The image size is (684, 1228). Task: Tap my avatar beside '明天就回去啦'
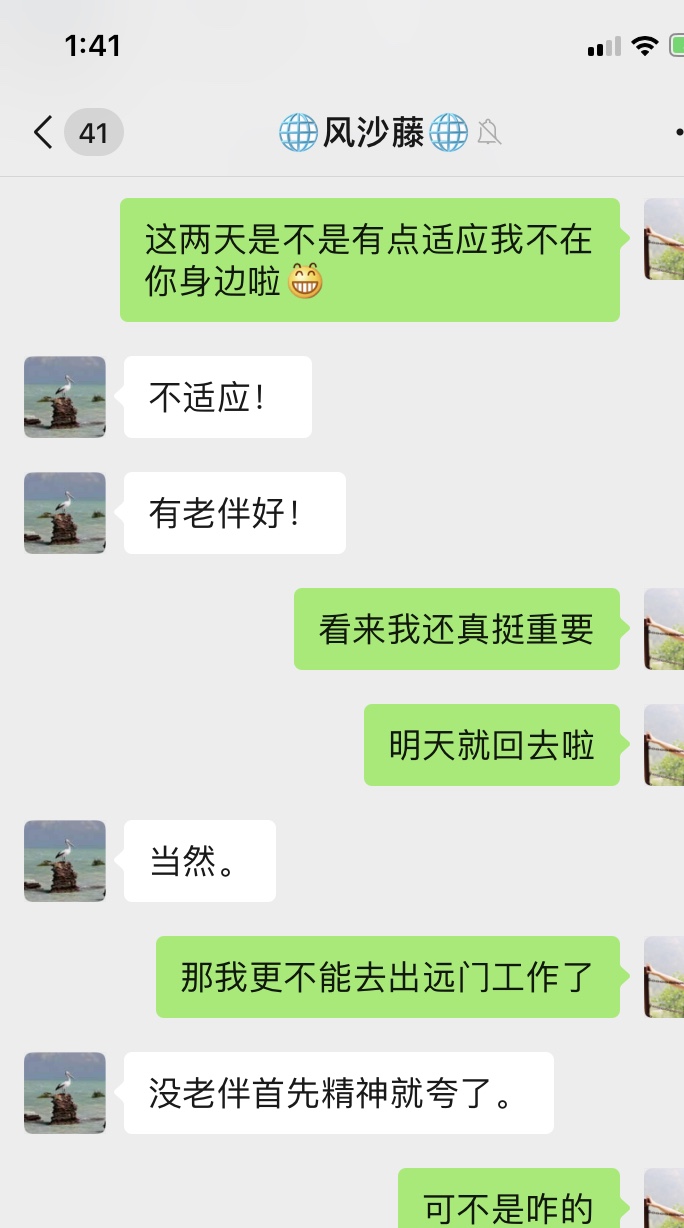click(665, 745)
